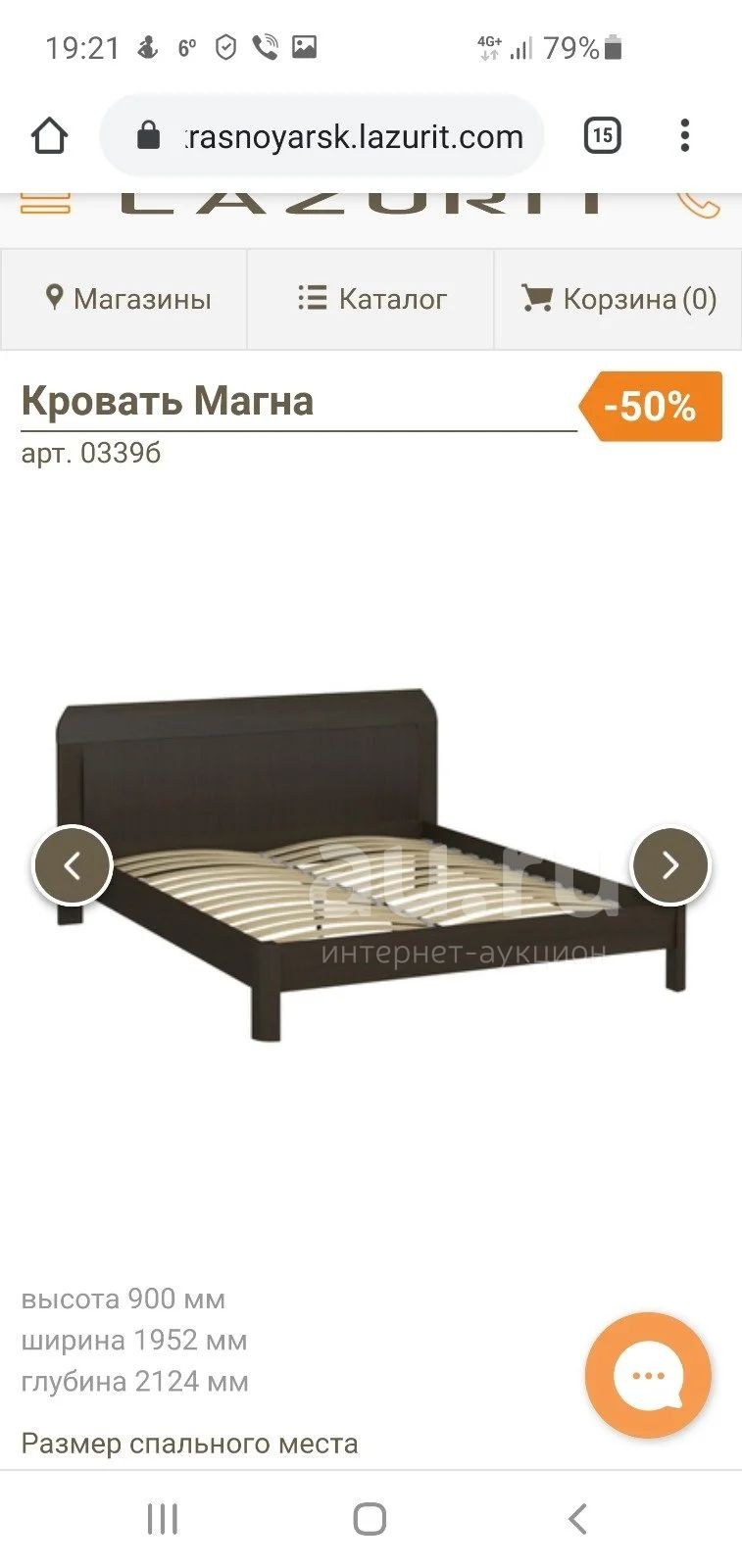This screenshot has width=742, height=1568.
Task: Open the Каталог catalog
Action: coord(371,299)
